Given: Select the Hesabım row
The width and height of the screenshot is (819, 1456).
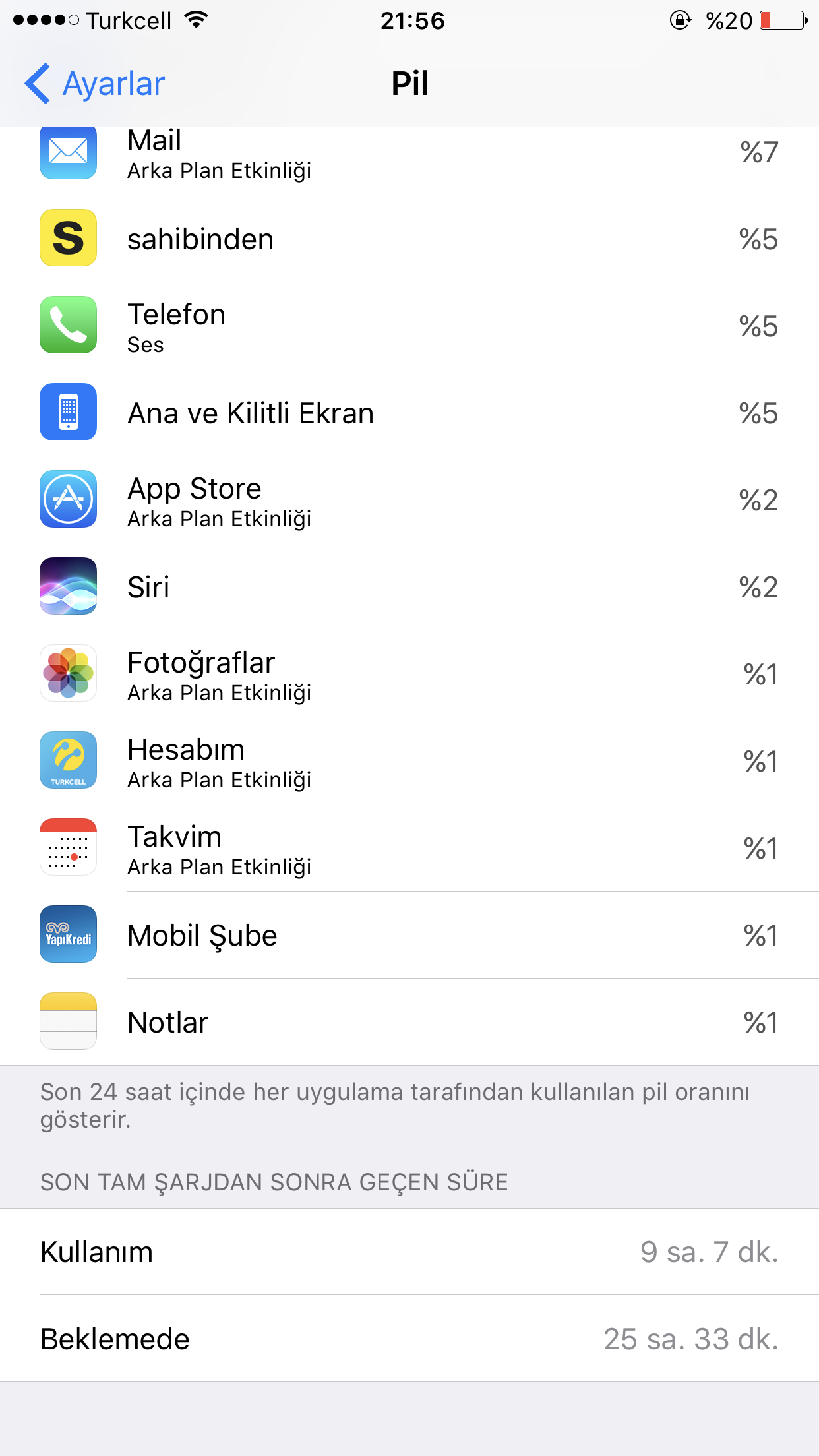Looking at the screenshot, I should (x=409, y=761).
